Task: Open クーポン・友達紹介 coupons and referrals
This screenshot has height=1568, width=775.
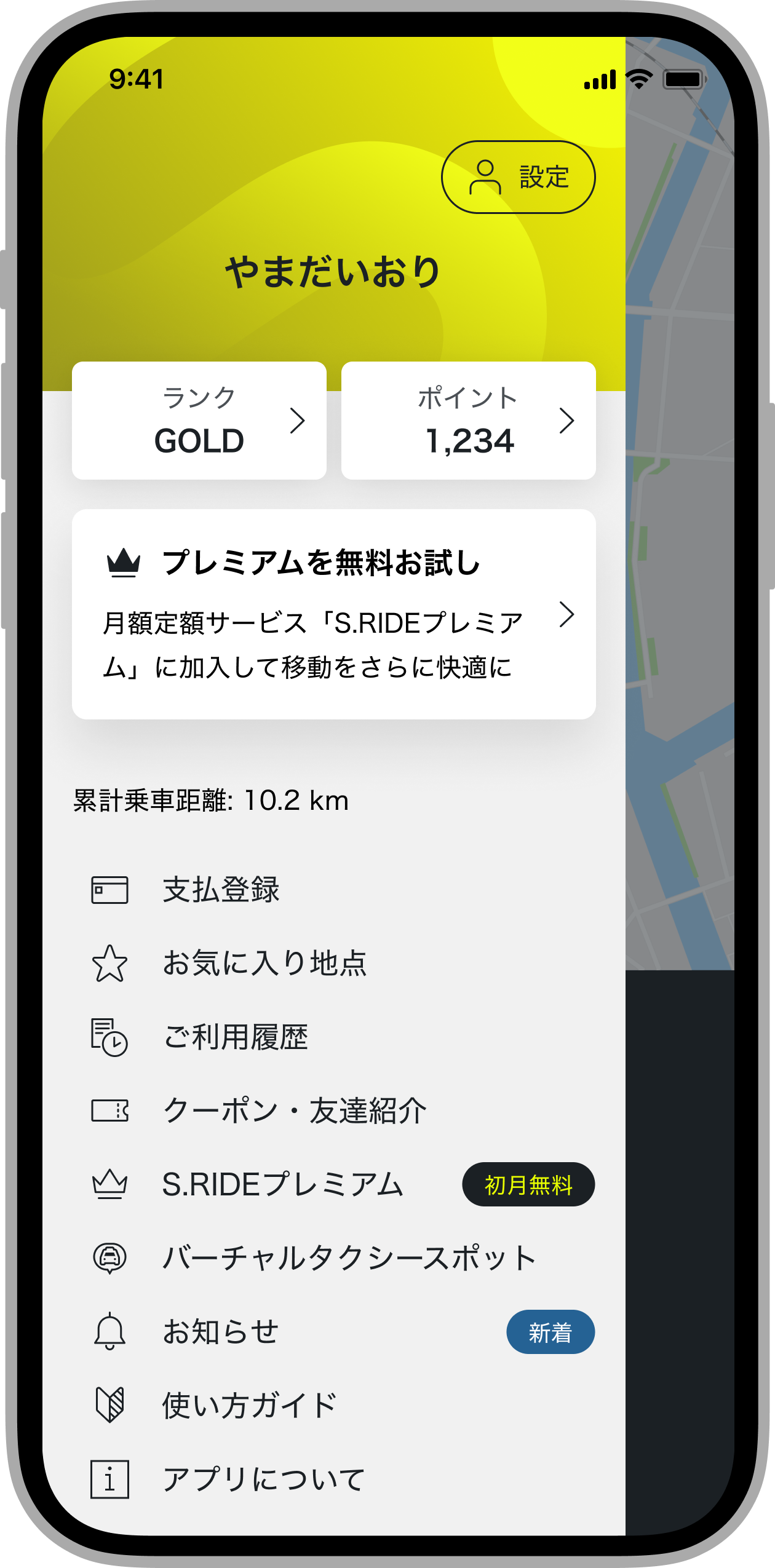Action: coord(294,1111)
